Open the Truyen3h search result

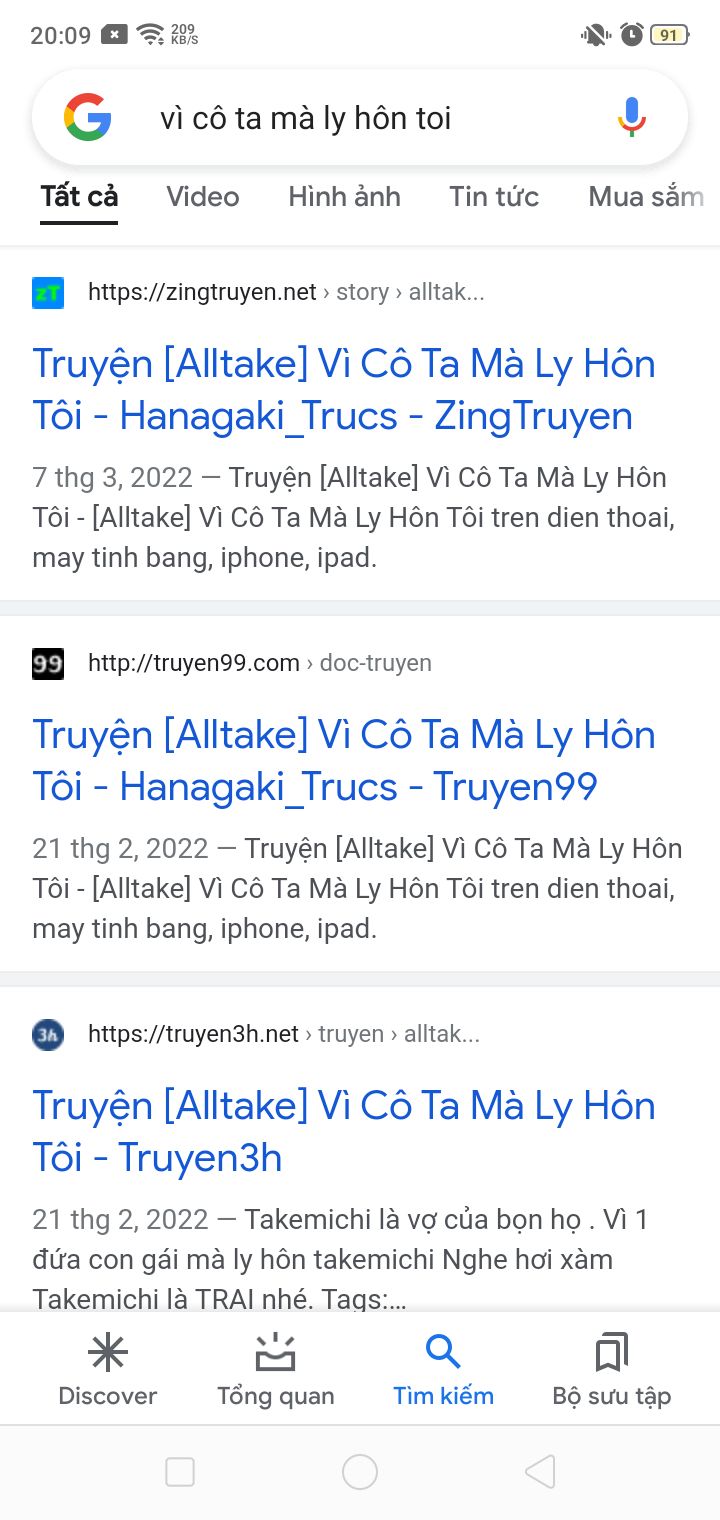point(344,1132)
